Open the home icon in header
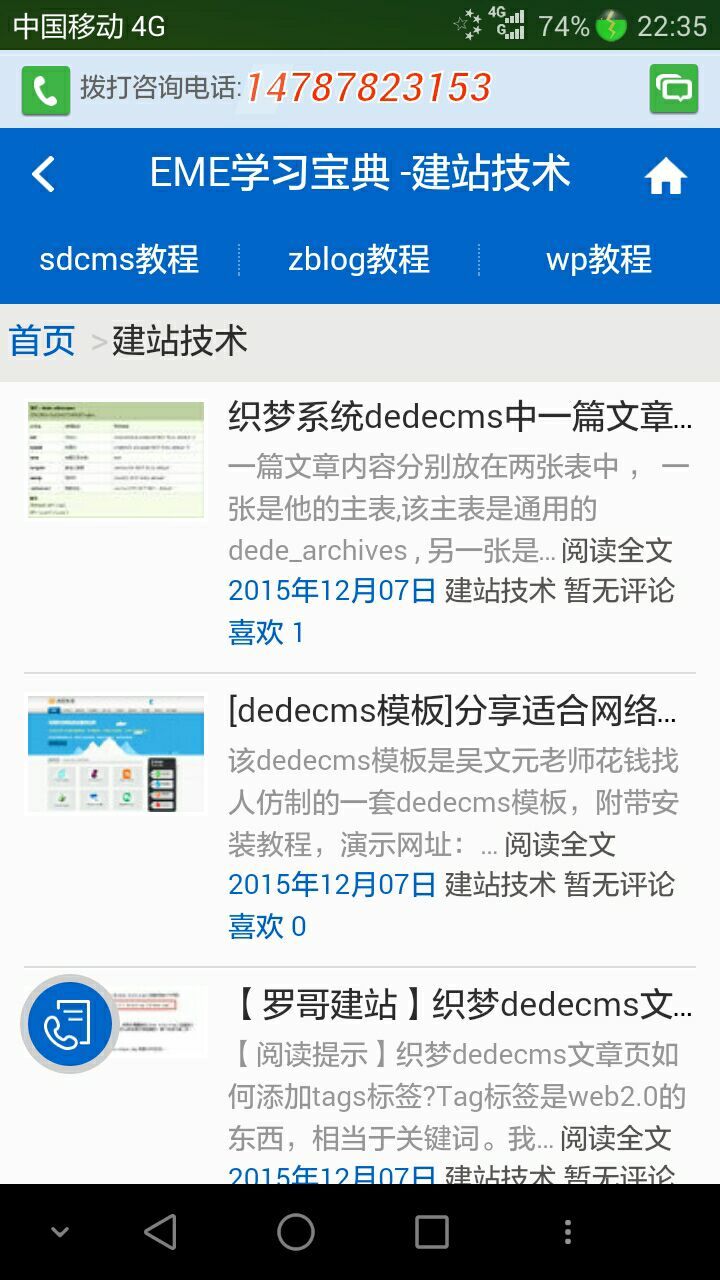720x1280 pixels. point(665,177)
